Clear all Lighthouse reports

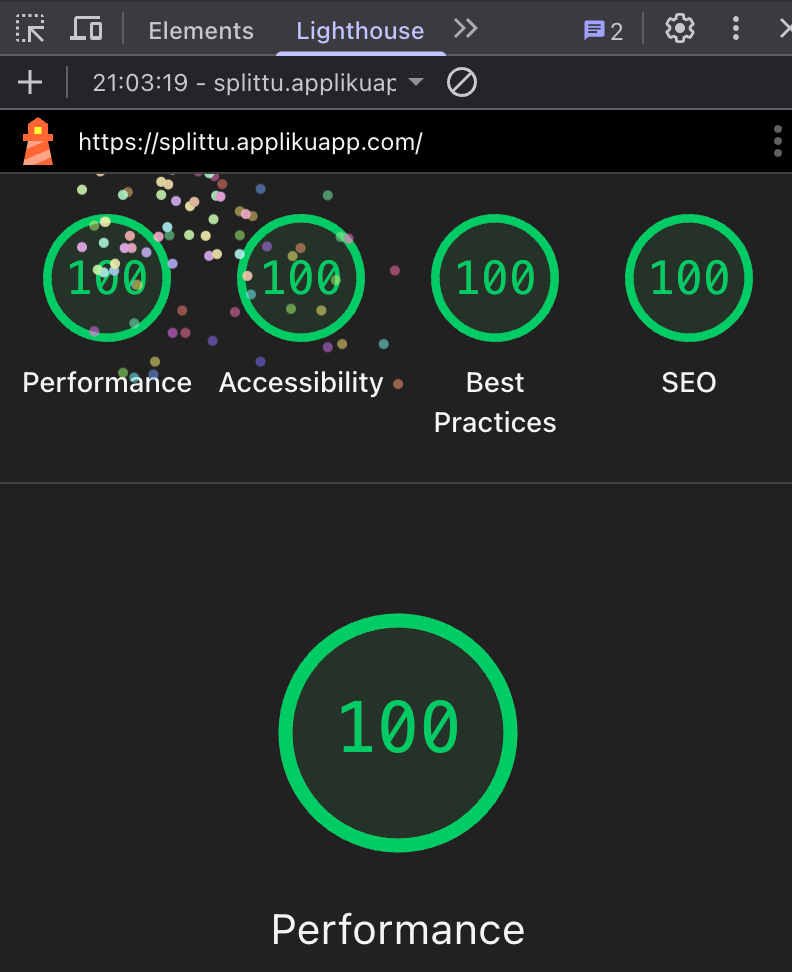[x=461, y=82]
